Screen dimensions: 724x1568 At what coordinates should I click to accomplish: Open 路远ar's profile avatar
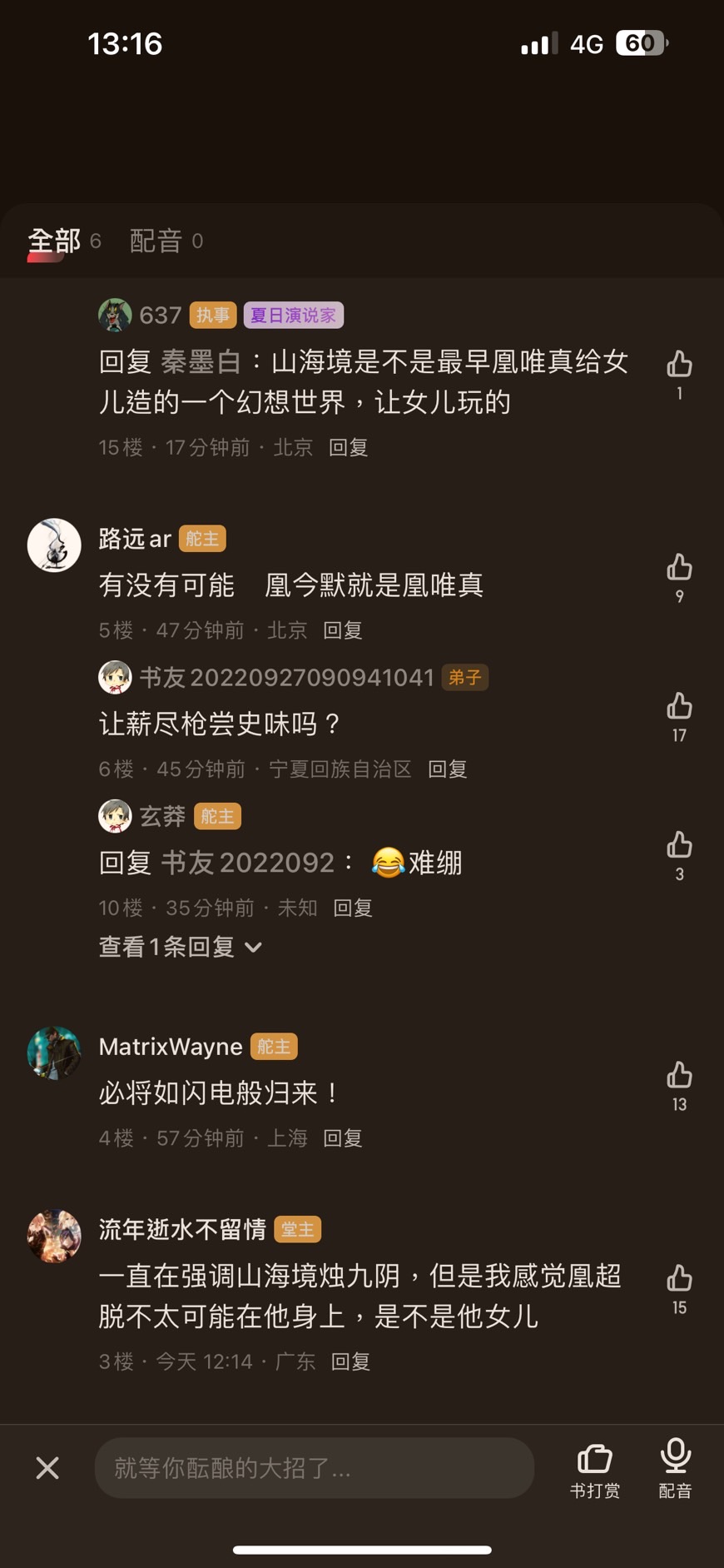pyautogui.click(x=54, y=545)
